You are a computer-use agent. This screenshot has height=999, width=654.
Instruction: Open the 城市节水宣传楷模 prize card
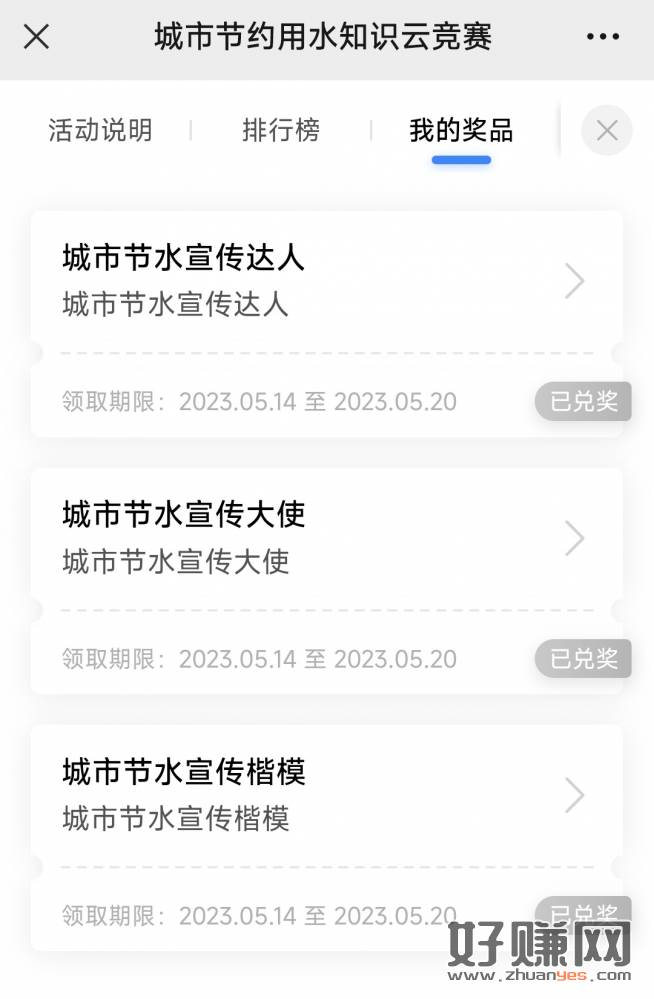click(x=326, y=796)
